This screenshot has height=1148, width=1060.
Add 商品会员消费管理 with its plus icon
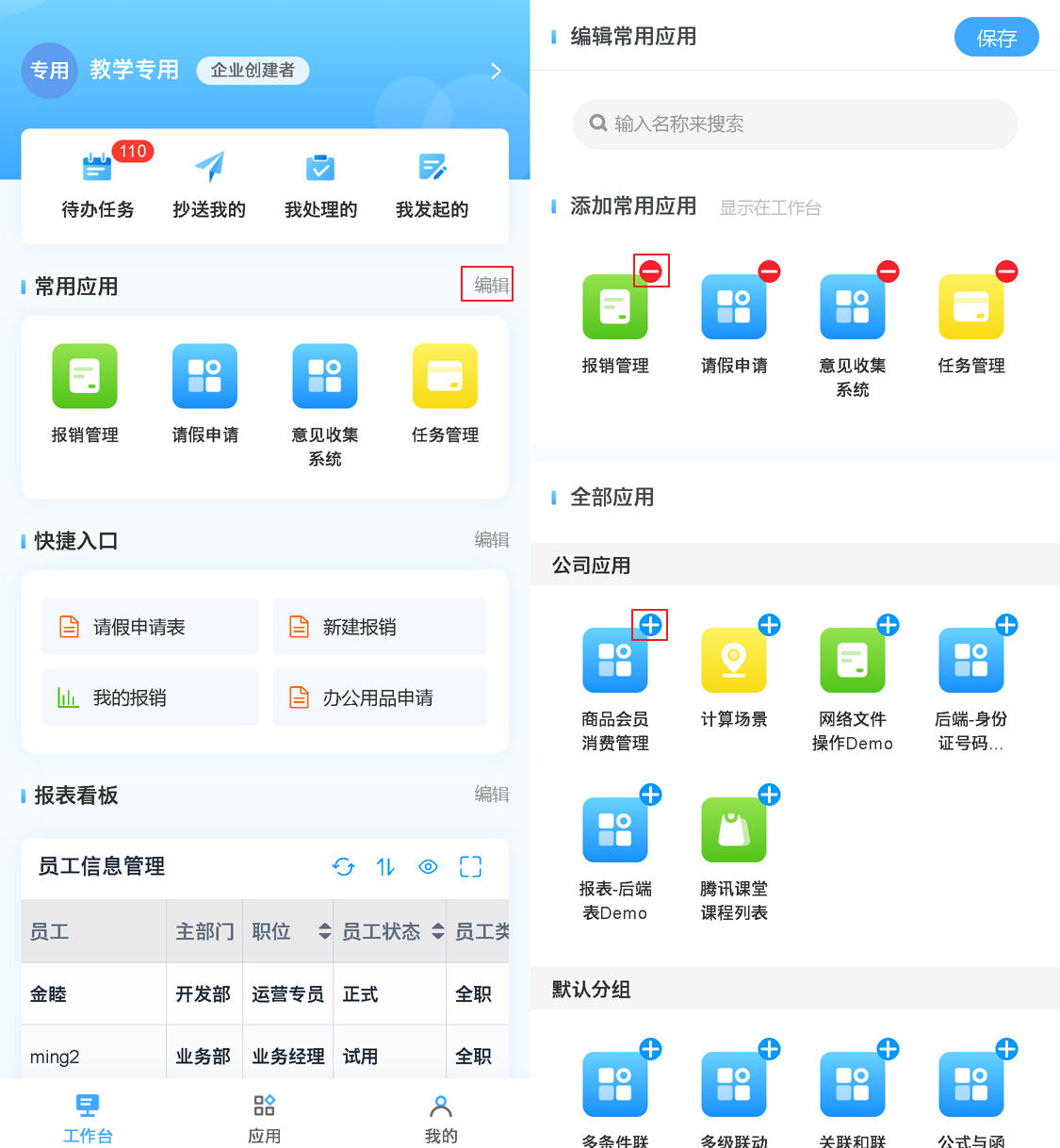pos(650,625)
